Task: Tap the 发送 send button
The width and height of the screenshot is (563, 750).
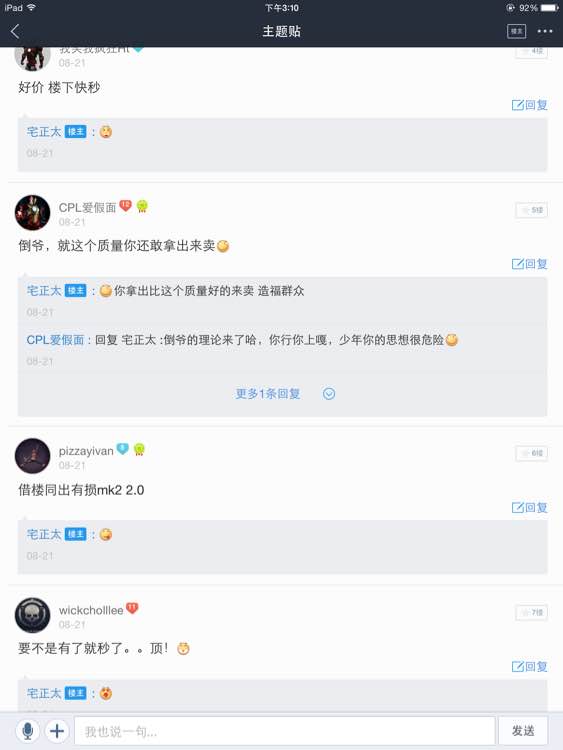Action: click(523, 731)
